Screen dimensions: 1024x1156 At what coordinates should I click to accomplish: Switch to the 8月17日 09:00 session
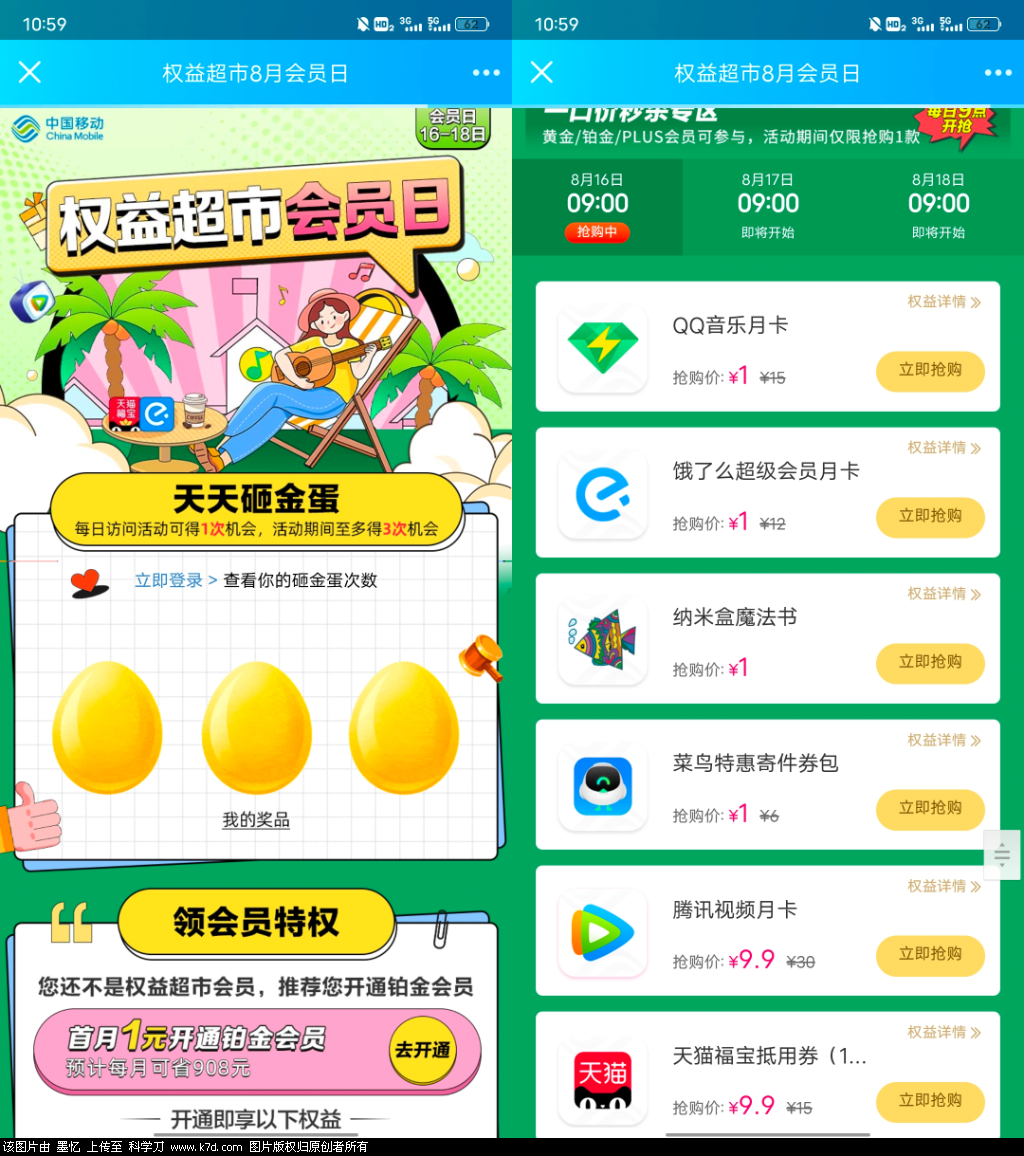pos(768,206)
